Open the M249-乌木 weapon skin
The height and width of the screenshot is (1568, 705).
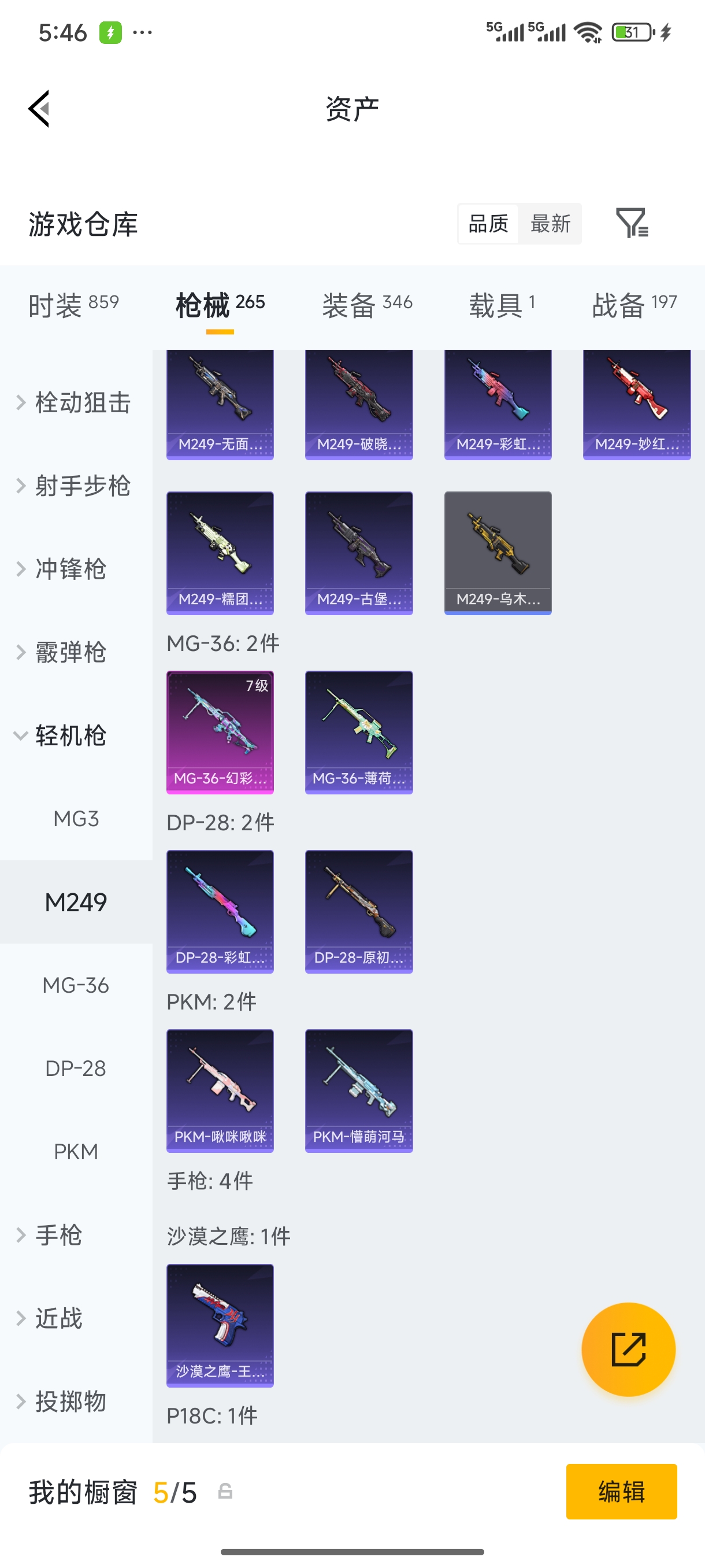[498, 552]
